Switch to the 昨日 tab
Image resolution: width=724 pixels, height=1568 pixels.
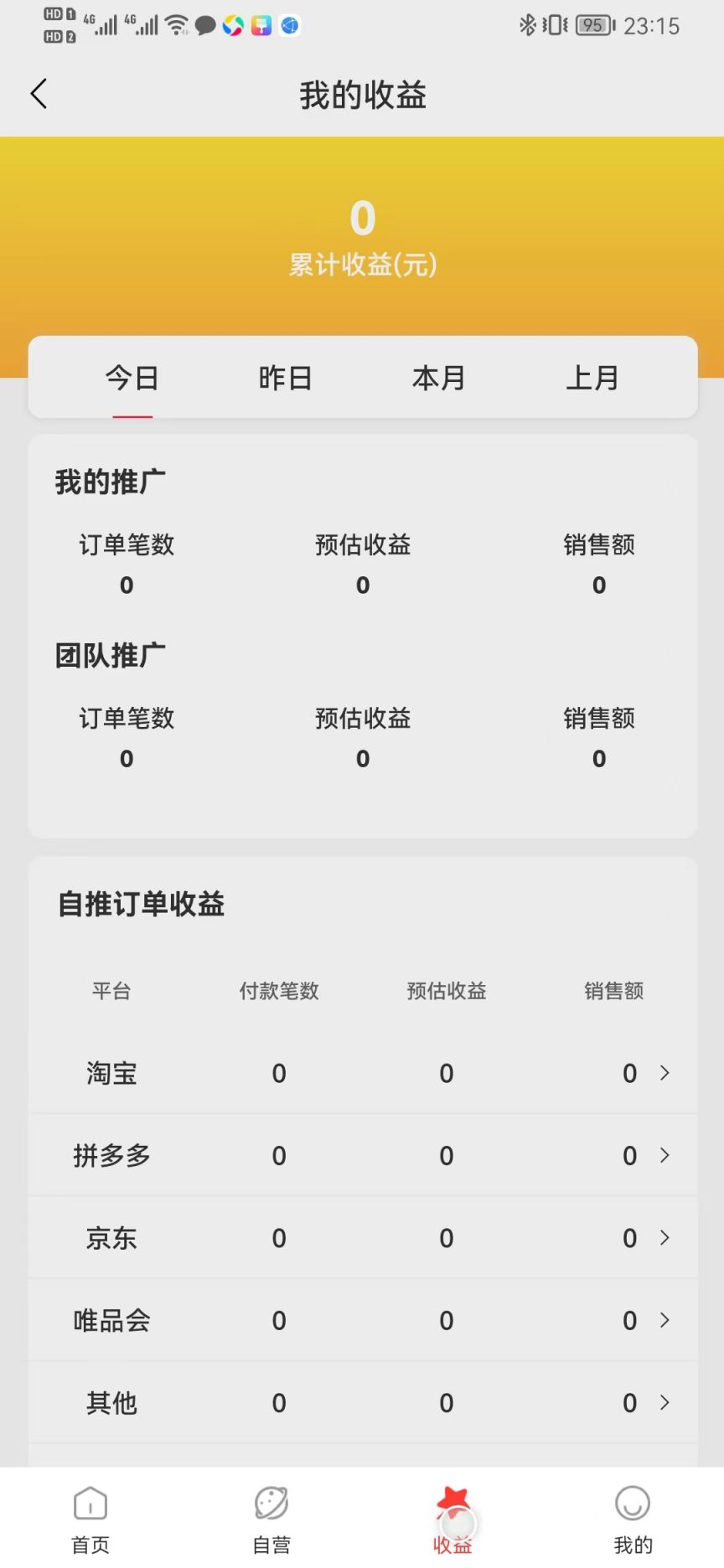point(285,378)
